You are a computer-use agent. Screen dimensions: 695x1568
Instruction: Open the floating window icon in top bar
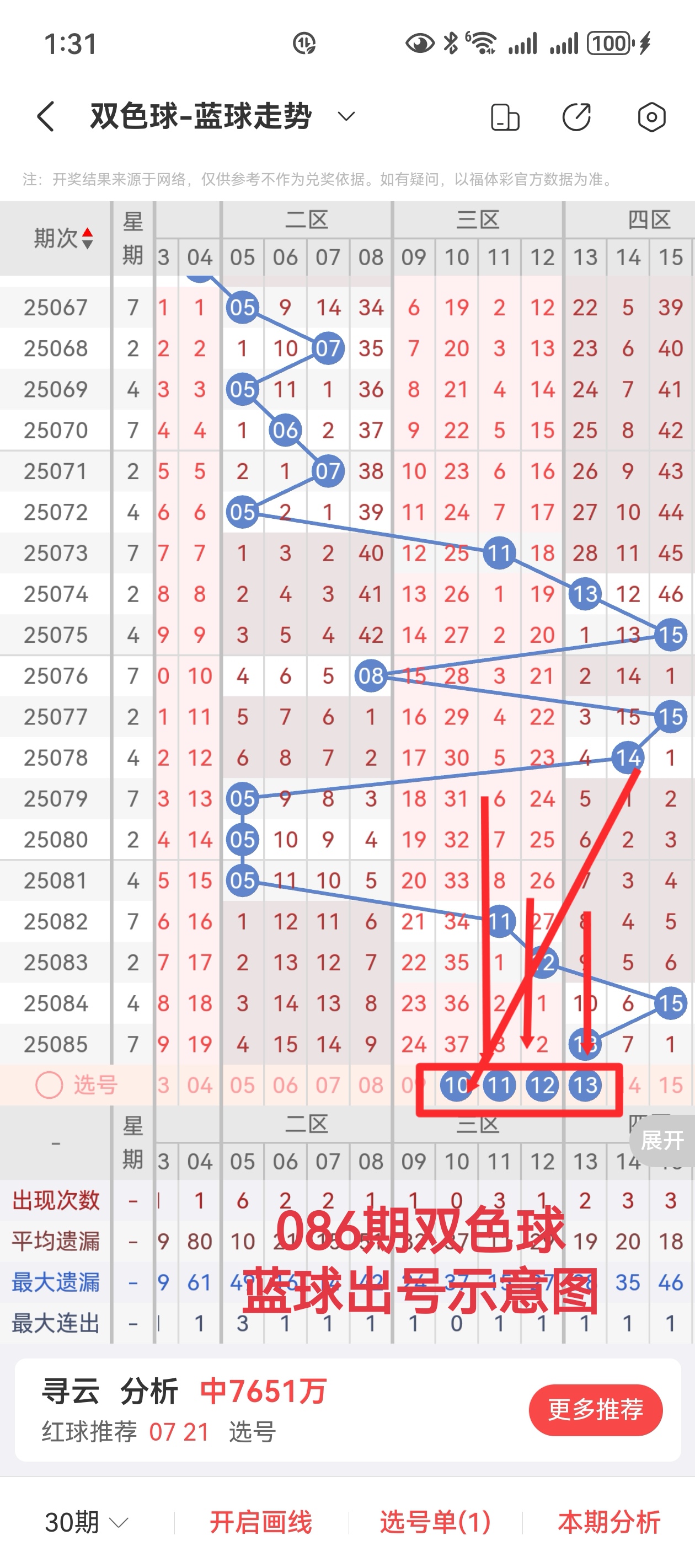coord(504,116)
